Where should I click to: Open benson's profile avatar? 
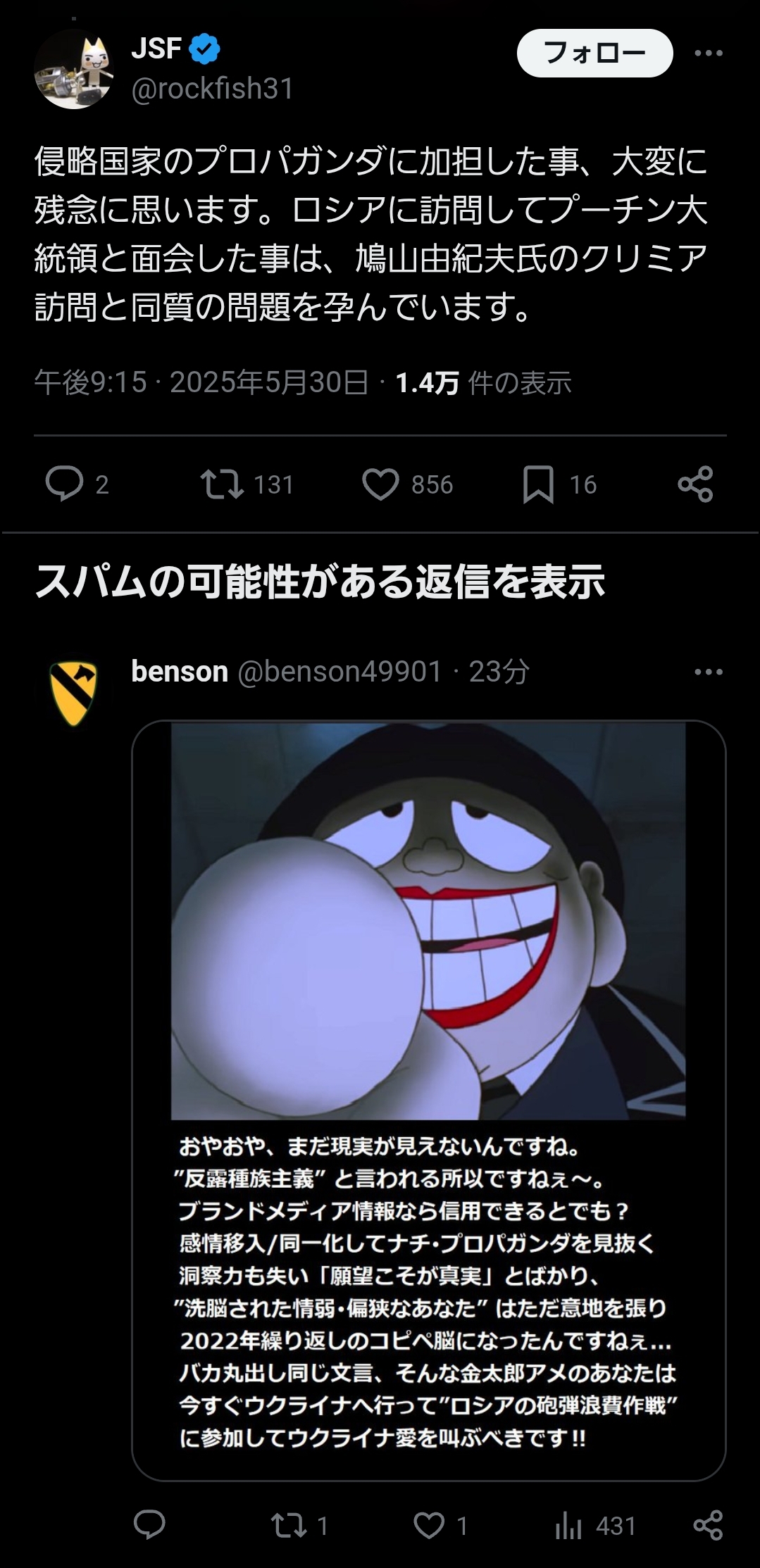pyautogui.click(x=73, y=693)
